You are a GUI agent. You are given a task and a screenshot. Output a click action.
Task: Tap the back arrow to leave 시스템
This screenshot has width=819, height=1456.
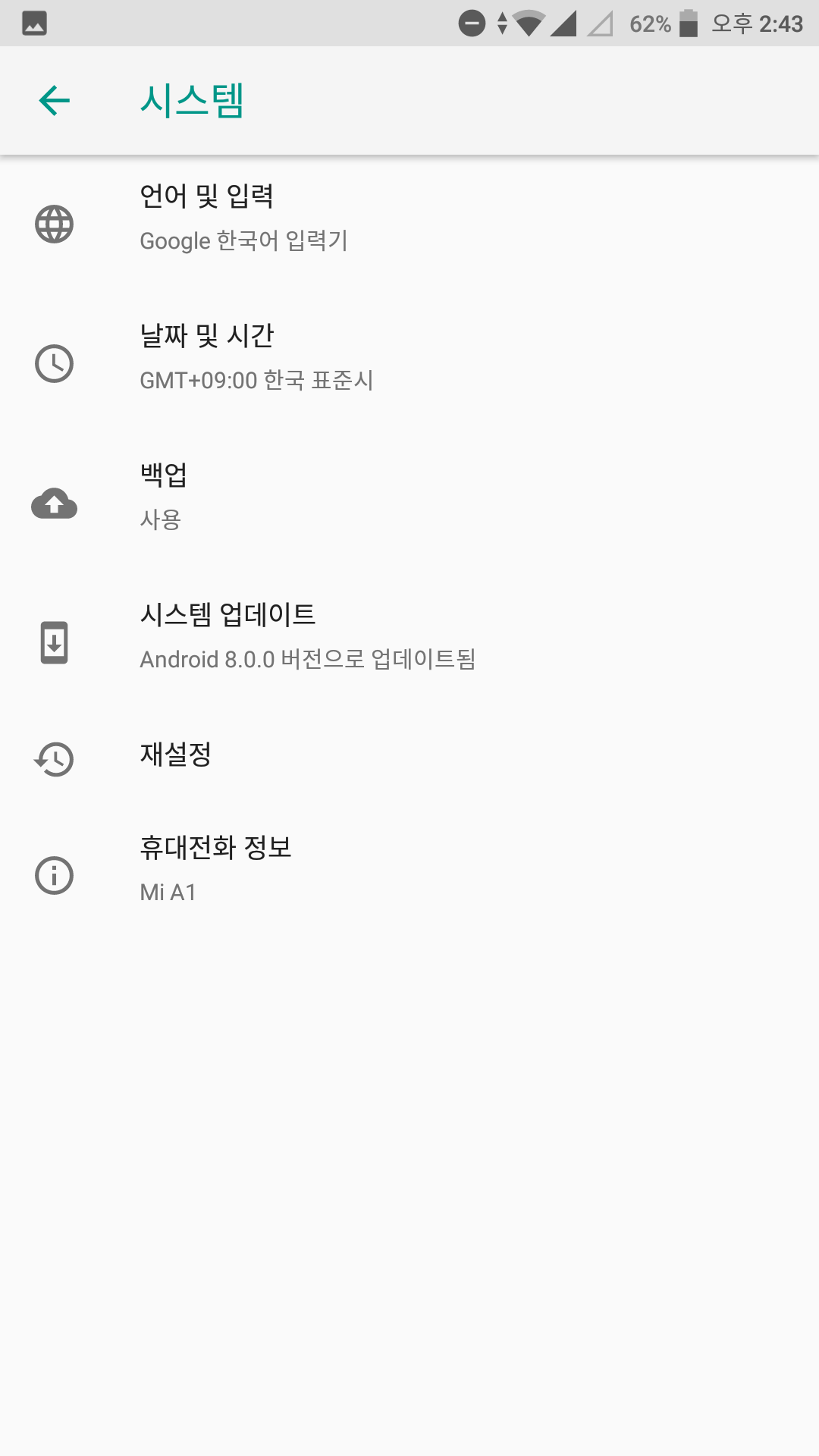[x=55, y=99]
